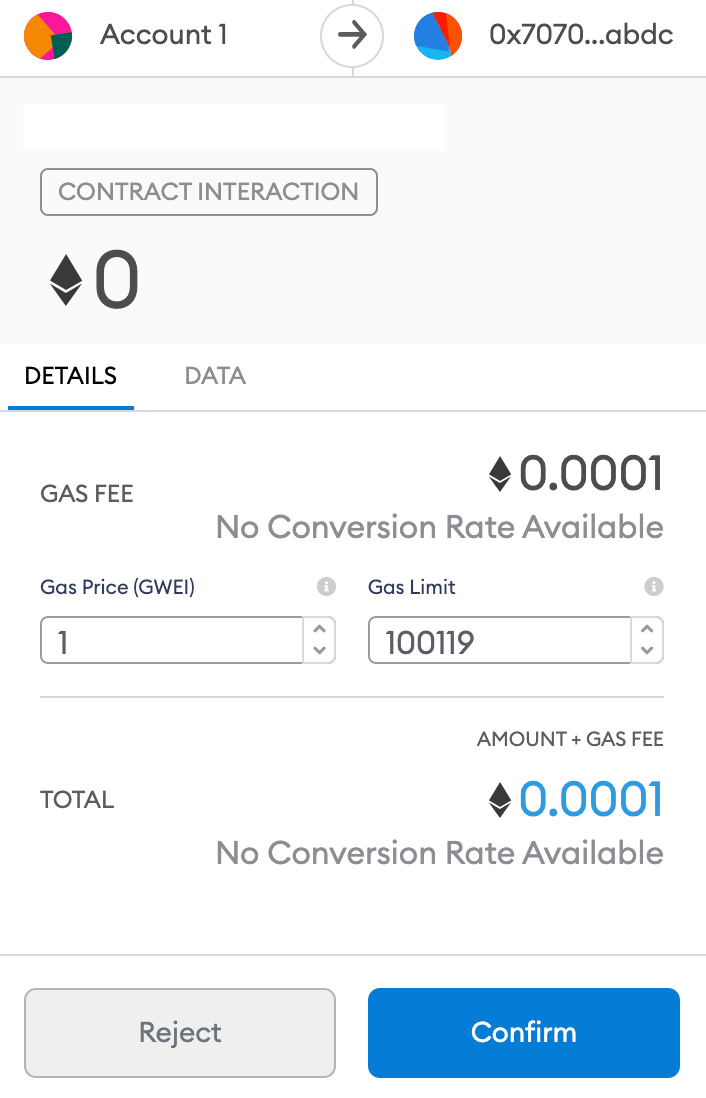Confirm the transaction
The image size is (706, 1098).
[x=523, y=1032]
